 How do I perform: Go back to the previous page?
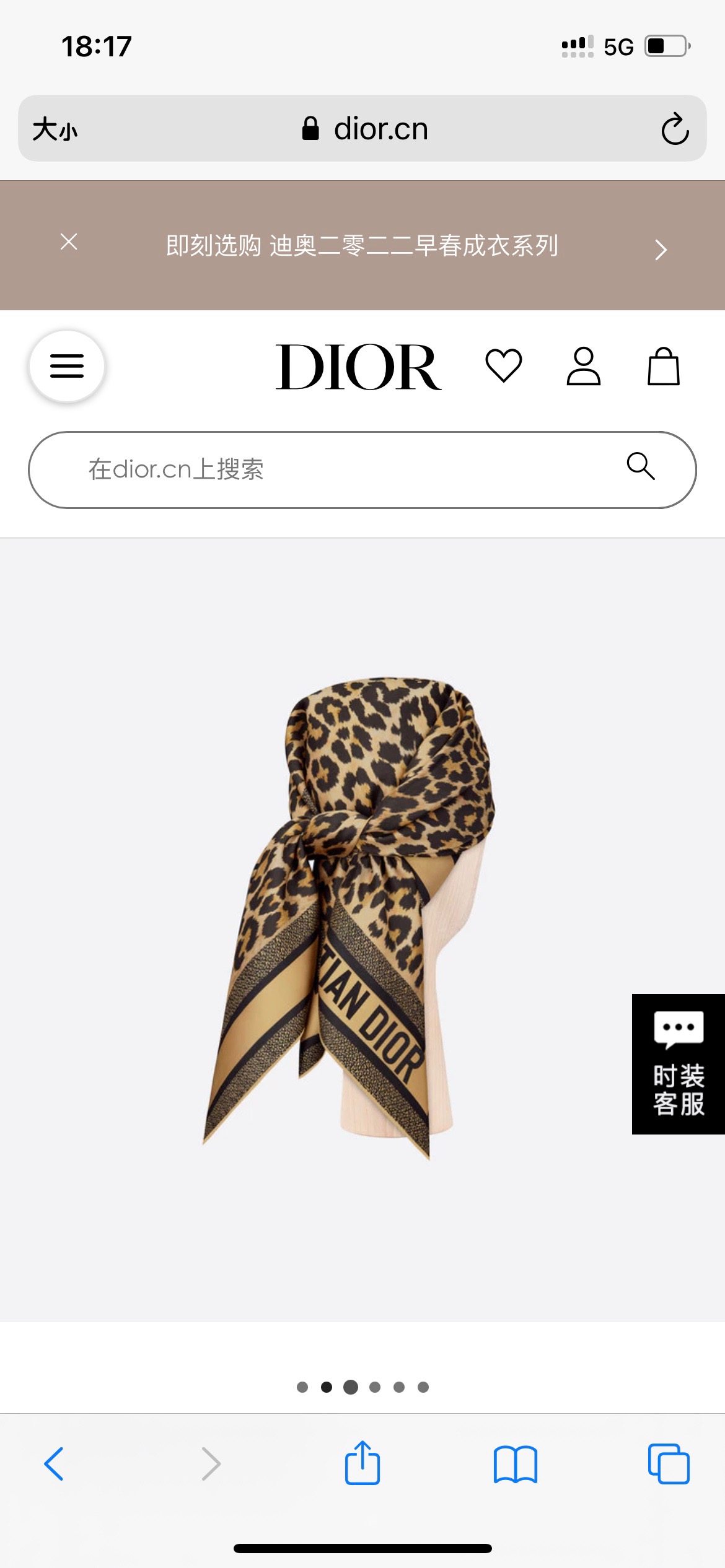click(x=54, y=1464)
